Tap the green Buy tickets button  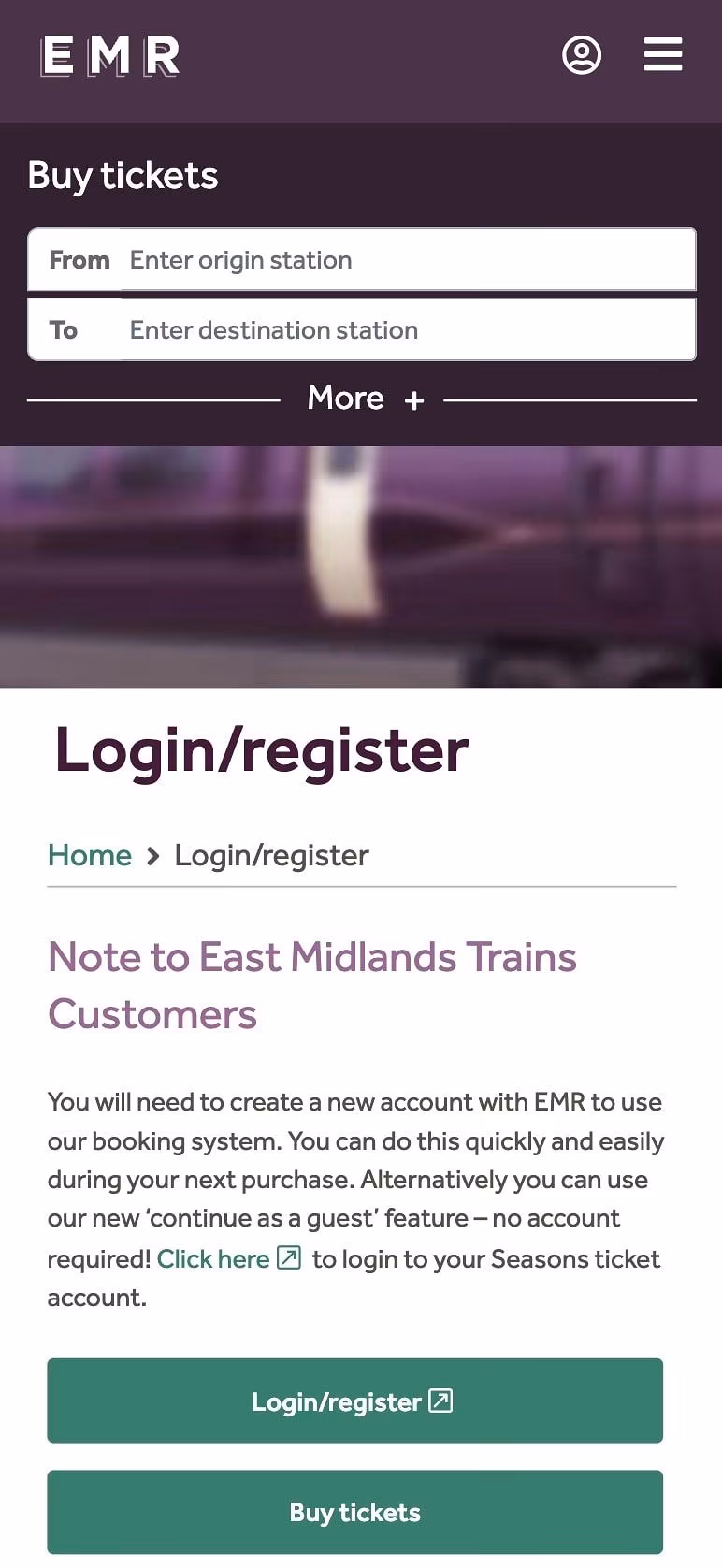(x=354, y=1512)
